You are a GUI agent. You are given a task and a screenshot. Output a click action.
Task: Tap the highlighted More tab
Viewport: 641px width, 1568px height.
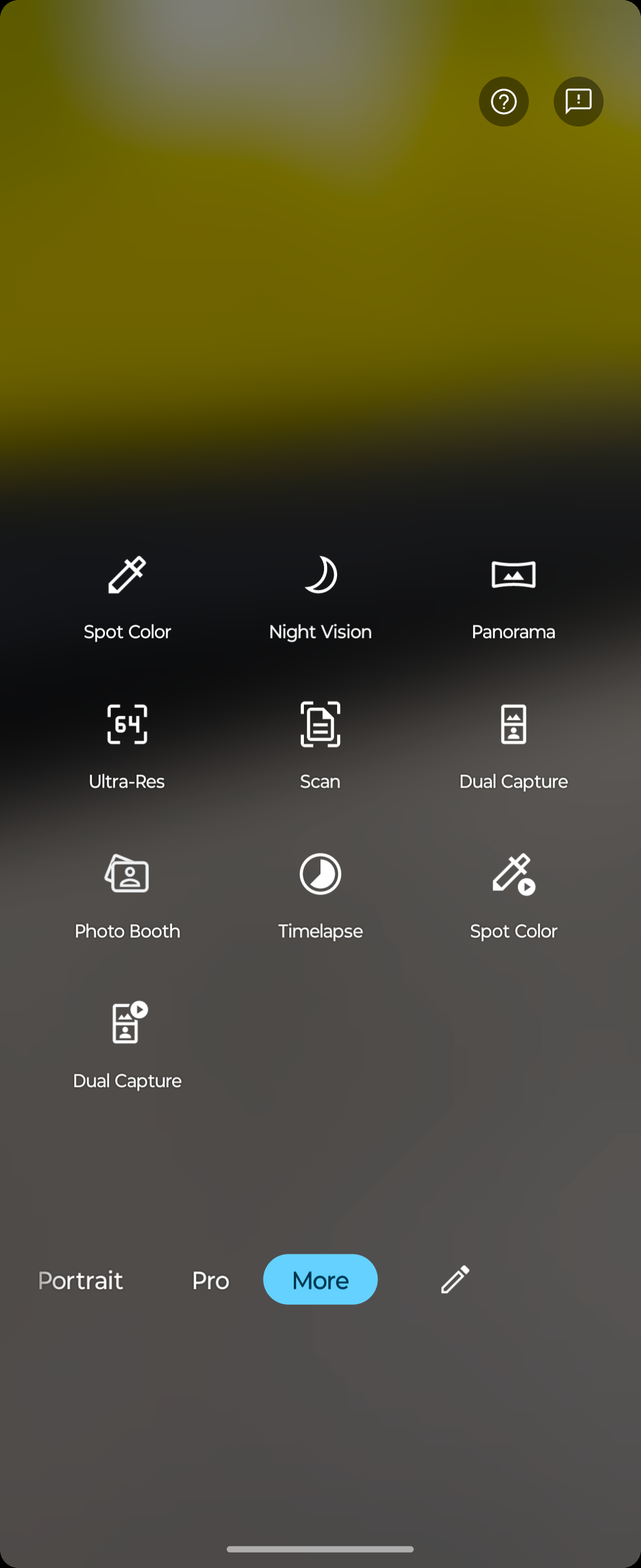point(320,1279)
